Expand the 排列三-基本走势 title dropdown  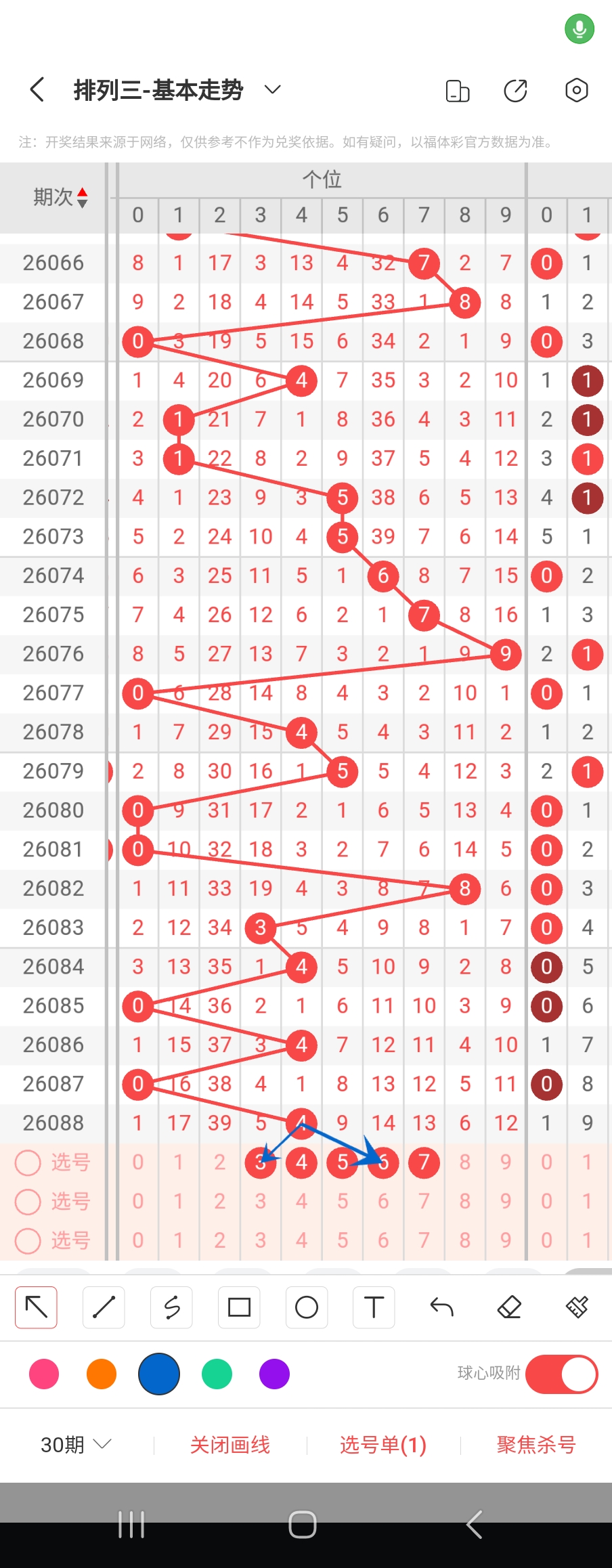(x=272, y=89)
